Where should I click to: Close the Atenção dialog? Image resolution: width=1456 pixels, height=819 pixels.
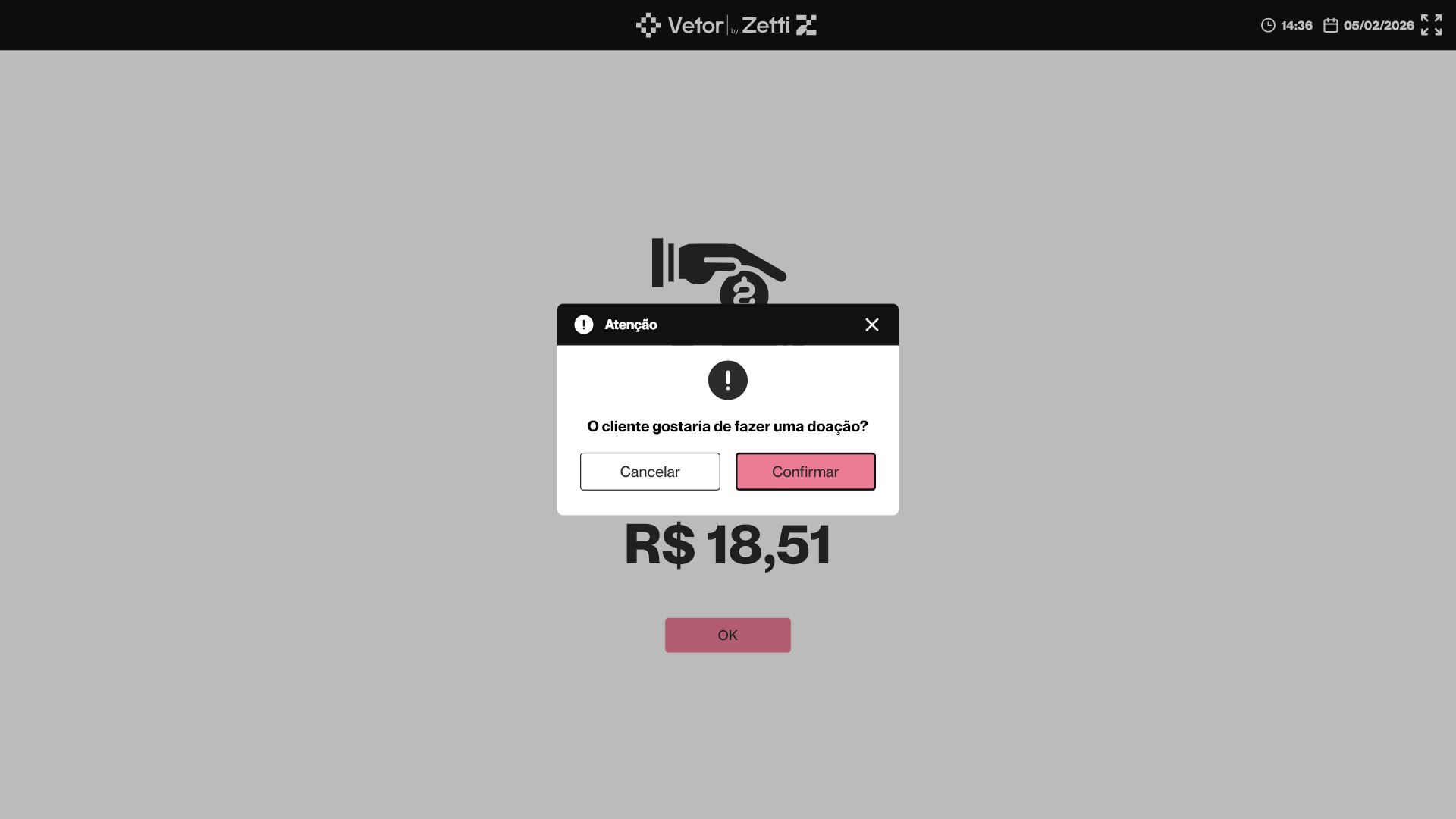tap(871, 325)
